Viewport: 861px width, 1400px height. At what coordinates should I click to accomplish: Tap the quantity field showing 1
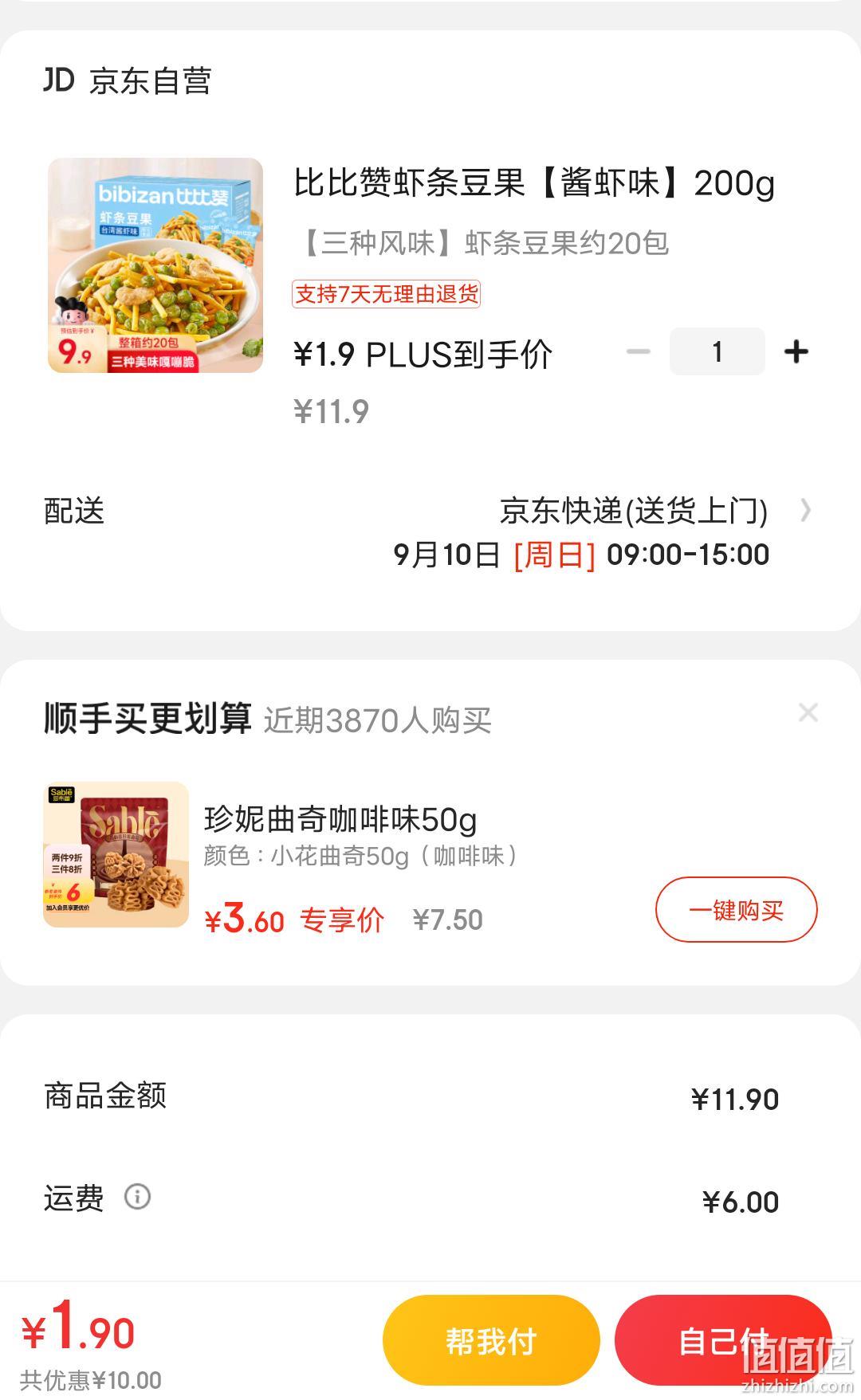717,351
